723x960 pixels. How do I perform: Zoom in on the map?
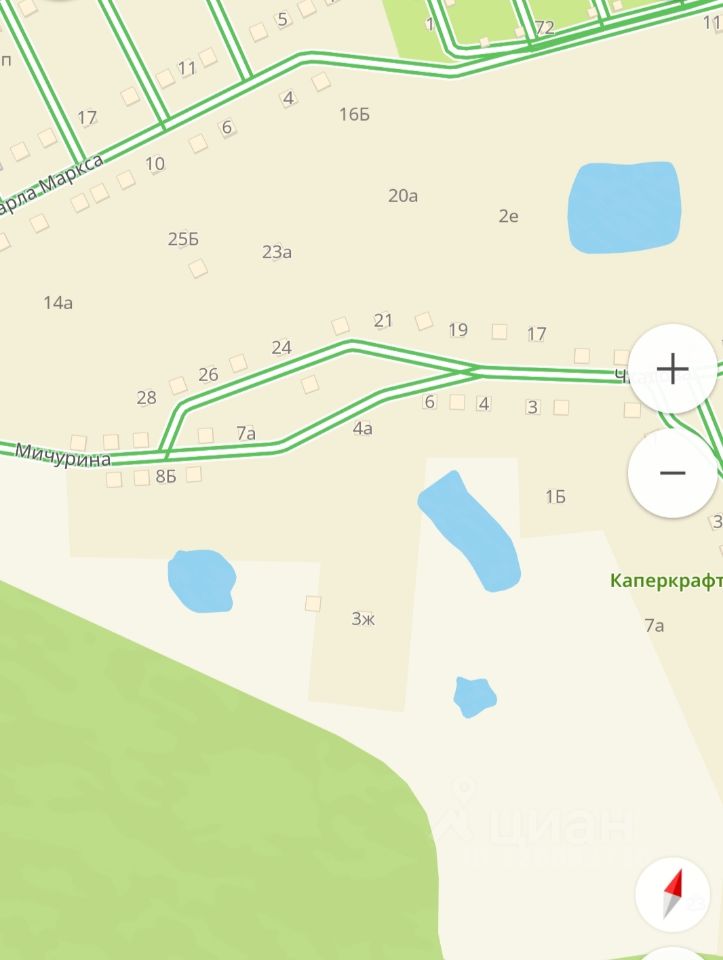tap(672, 369)
